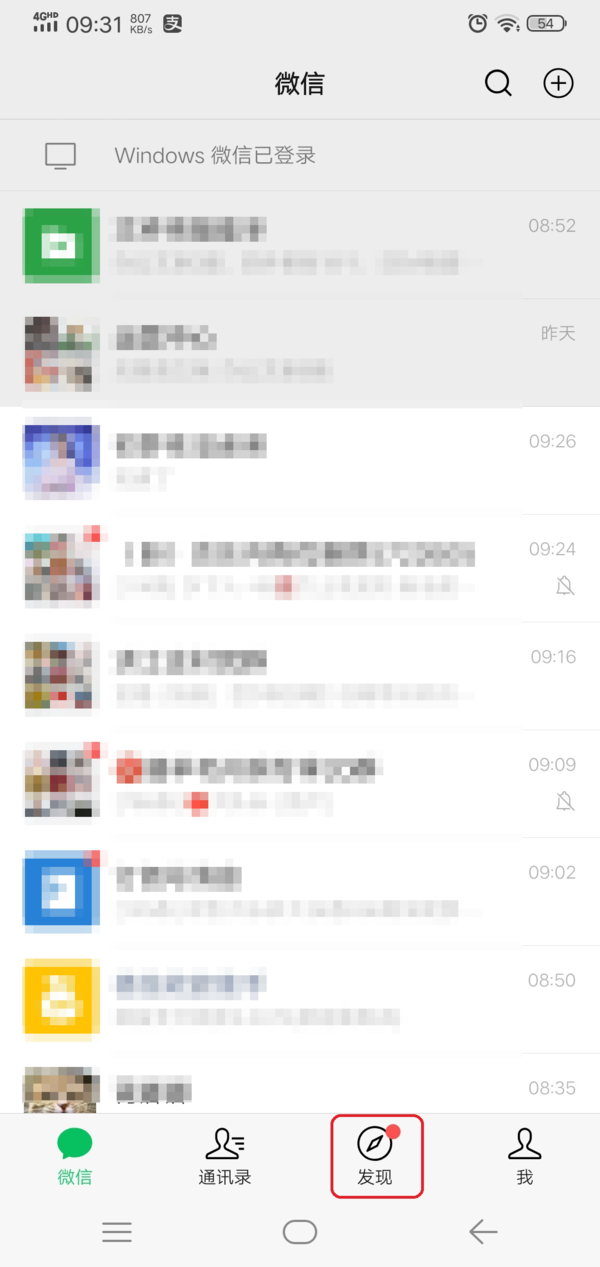Open the search magnifier icon
Viewport: 600px width, 1267px height.
(498, 84)
